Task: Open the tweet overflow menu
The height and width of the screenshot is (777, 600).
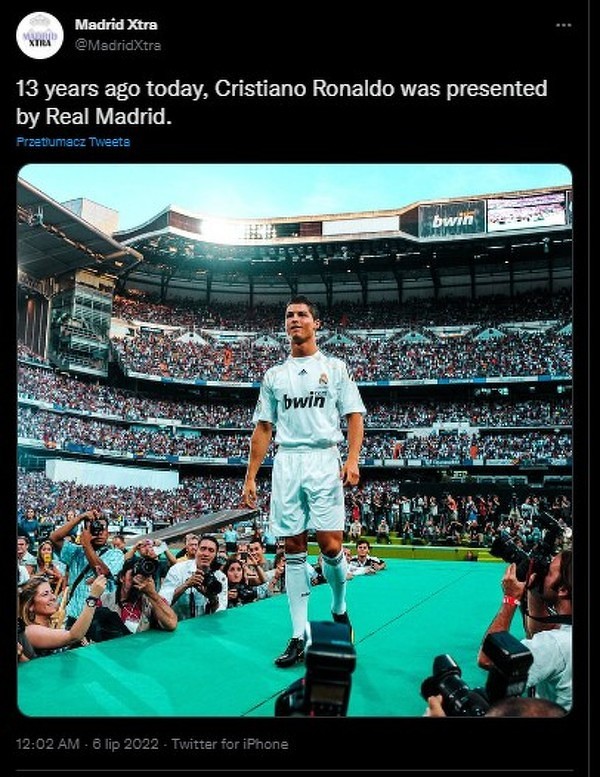Action: [563, 24]
